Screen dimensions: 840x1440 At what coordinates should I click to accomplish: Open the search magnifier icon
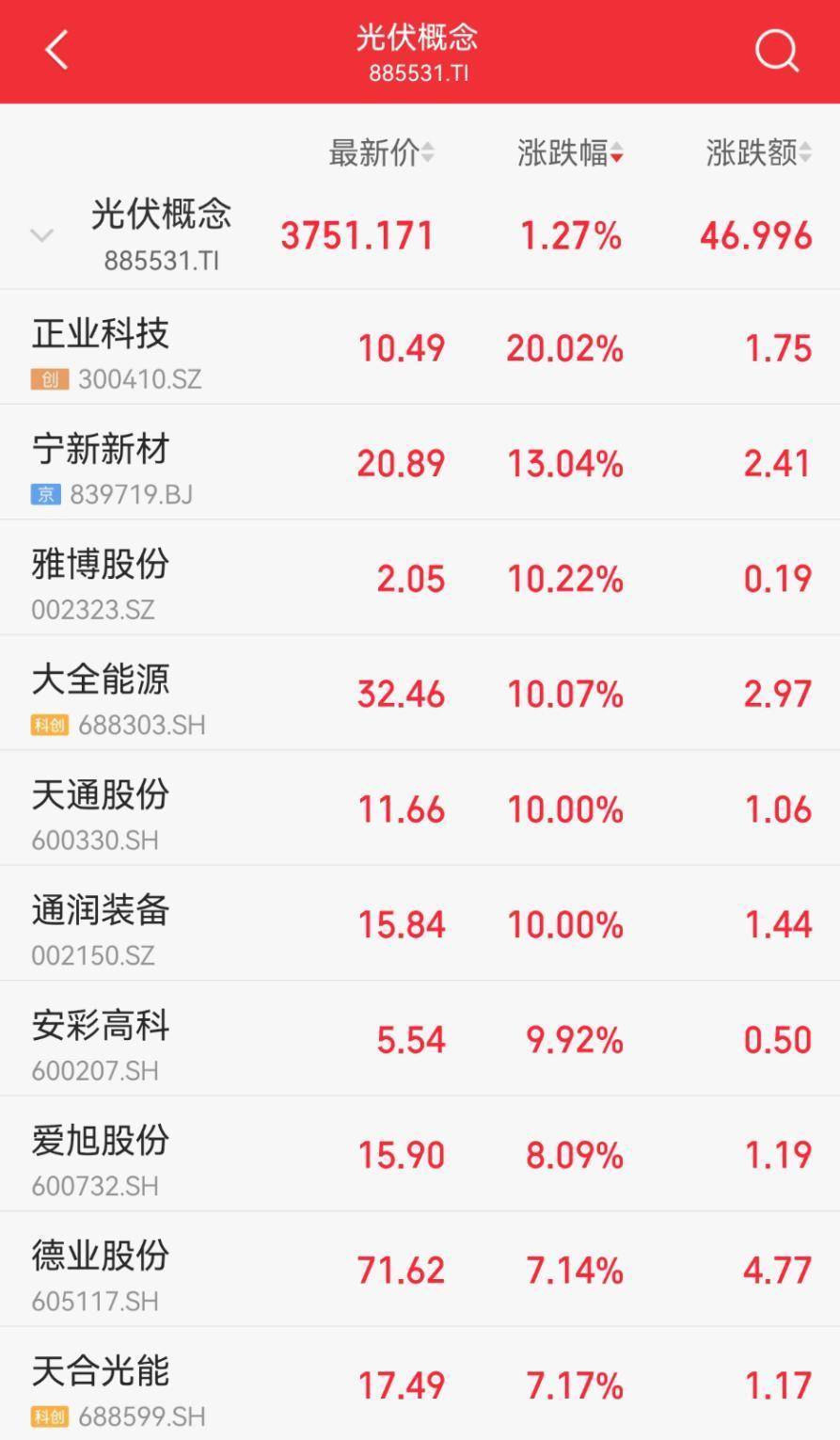[776, 51]
